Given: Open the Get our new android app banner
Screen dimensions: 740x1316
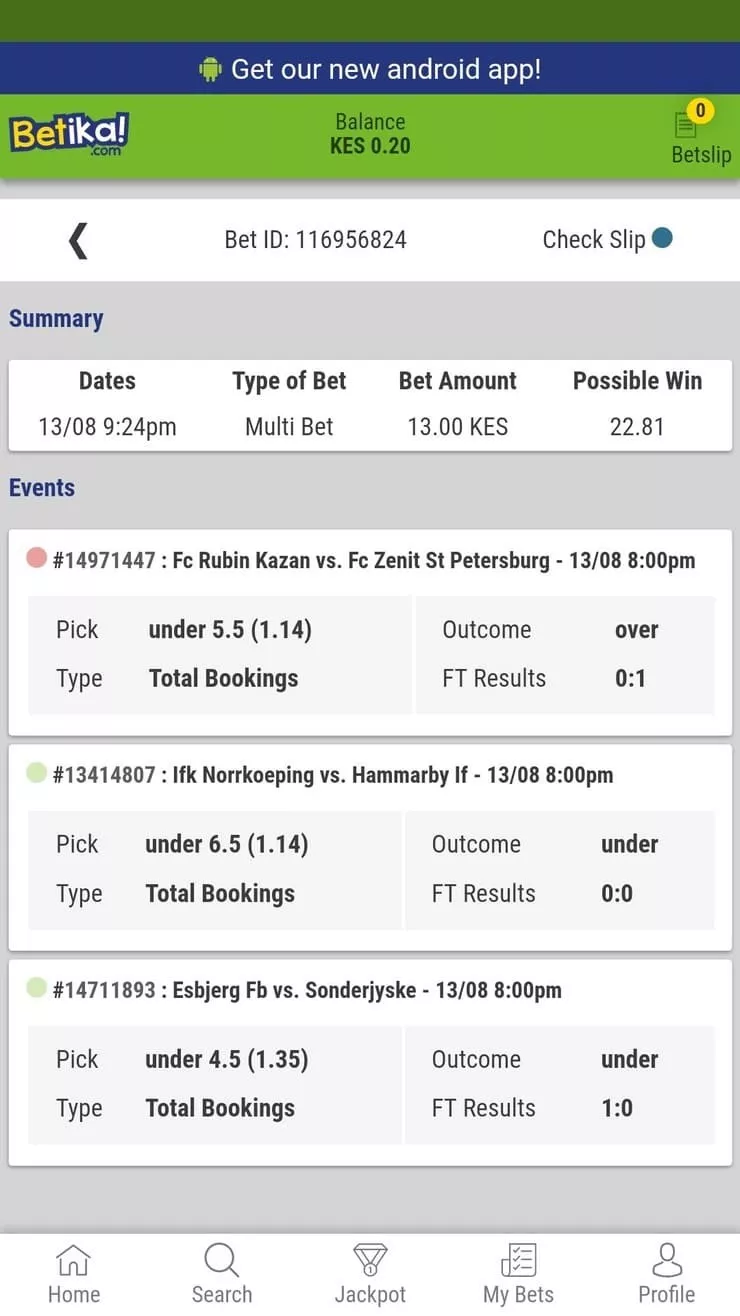Looking at the screenshot, I should point(370,69).
